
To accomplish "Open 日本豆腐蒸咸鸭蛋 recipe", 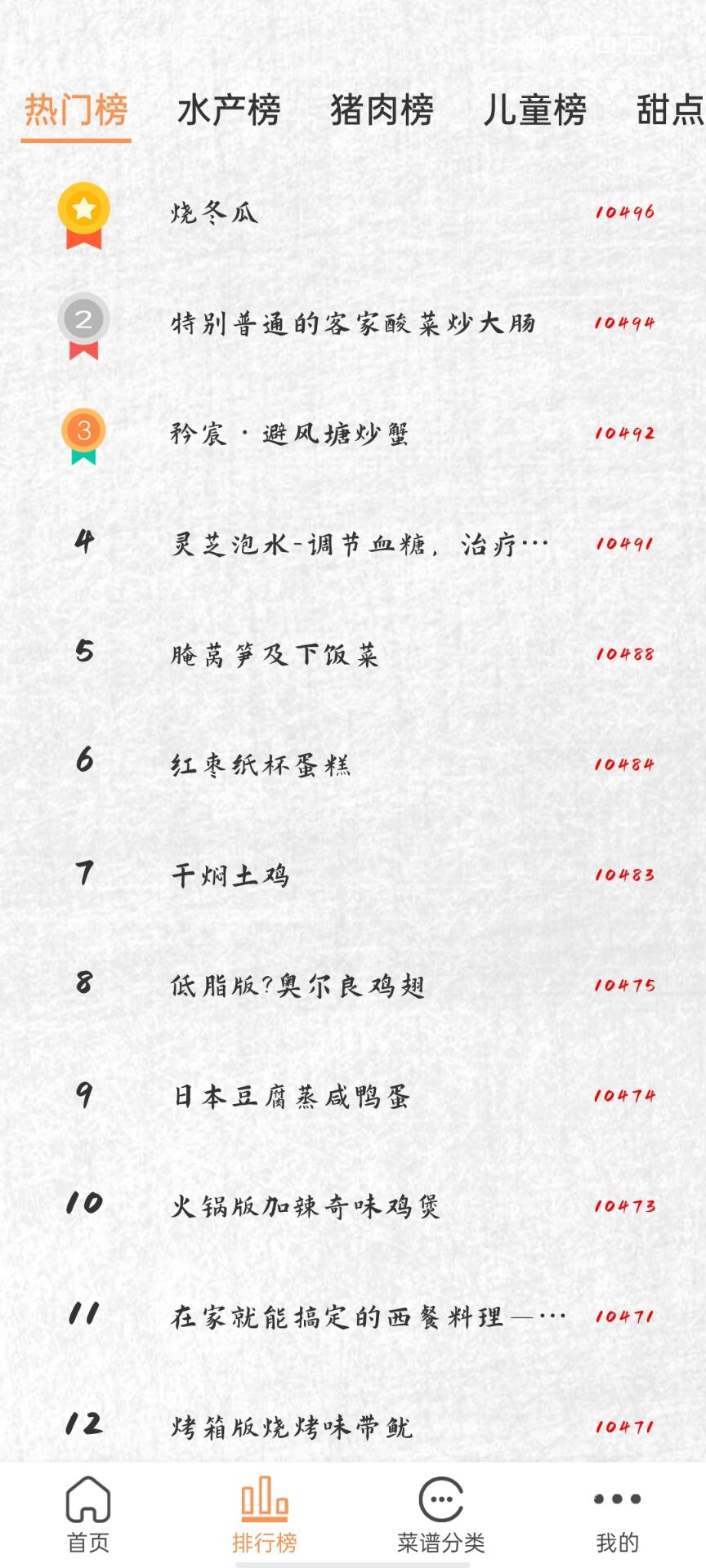I will (x=291, y=1096).
